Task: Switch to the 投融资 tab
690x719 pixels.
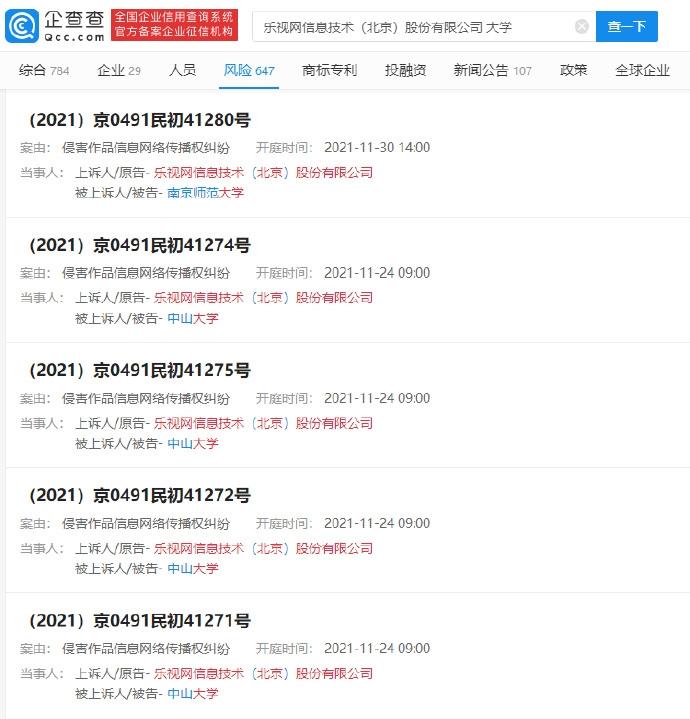Action: coord(405,70)
